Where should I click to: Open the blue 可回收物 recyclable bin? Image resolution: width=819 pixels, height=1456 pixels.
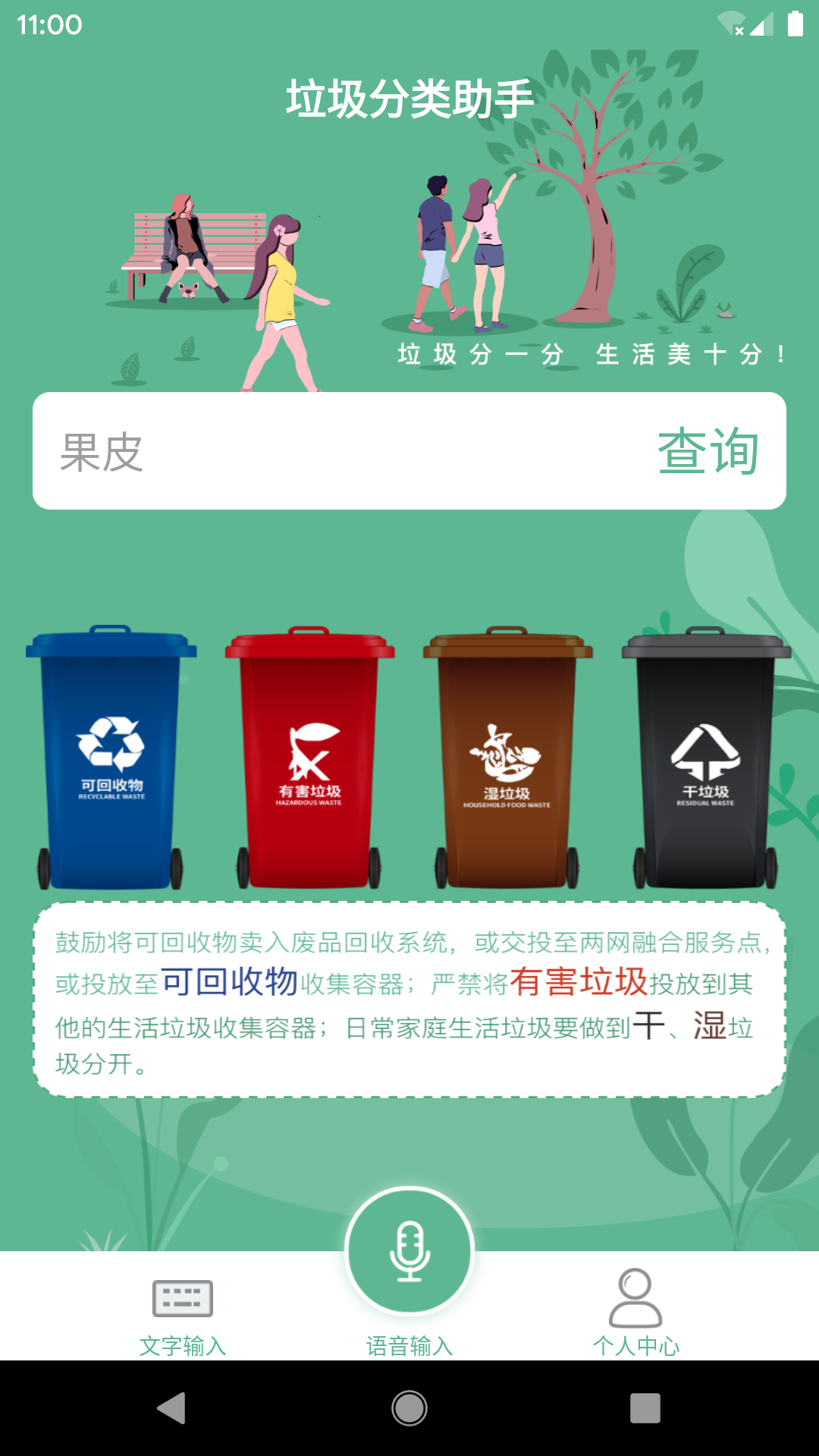[x=111, y=758]
